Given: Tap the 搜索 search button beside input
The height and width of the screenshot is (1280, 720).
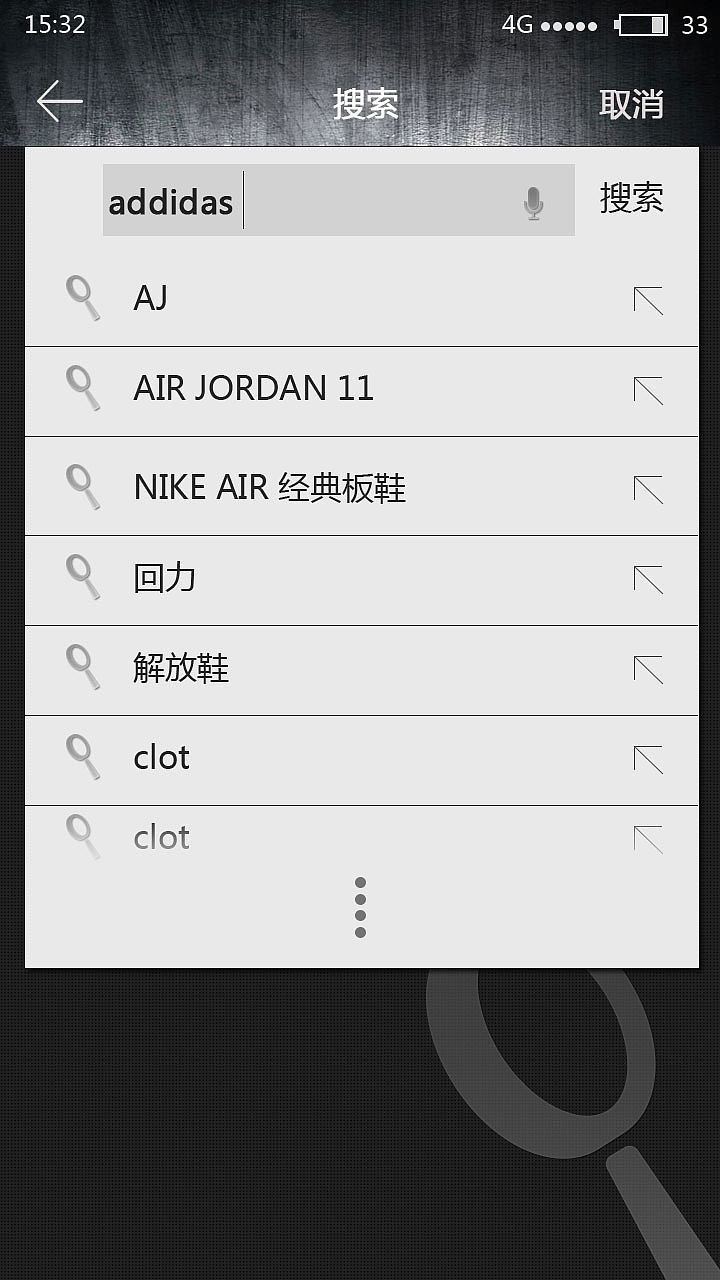Looking at the screenshot, I should point(632,199).
